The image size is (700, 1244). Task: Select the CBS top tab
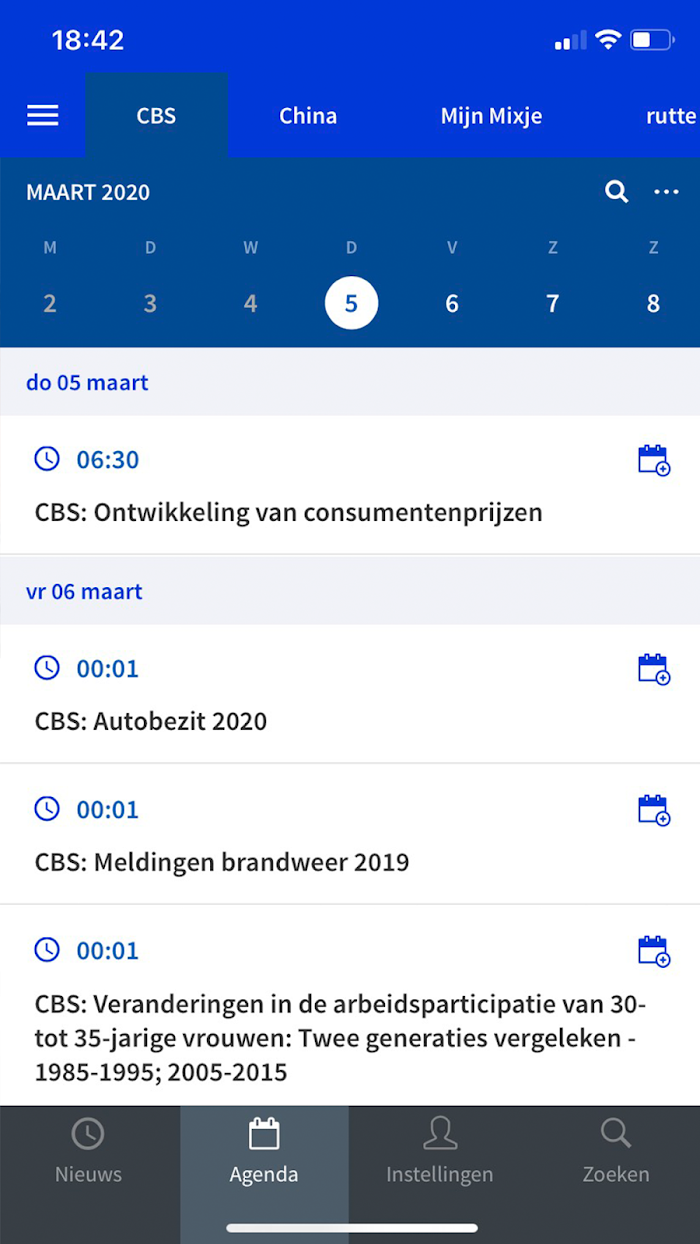click(x=156, y=116)
